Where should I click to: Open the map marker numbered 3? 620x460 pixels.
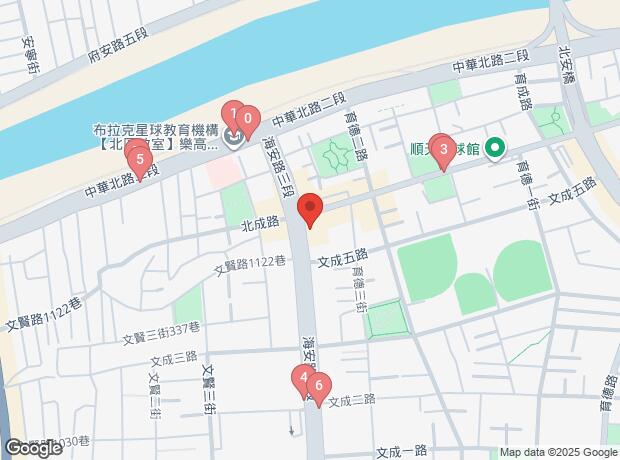443,150
